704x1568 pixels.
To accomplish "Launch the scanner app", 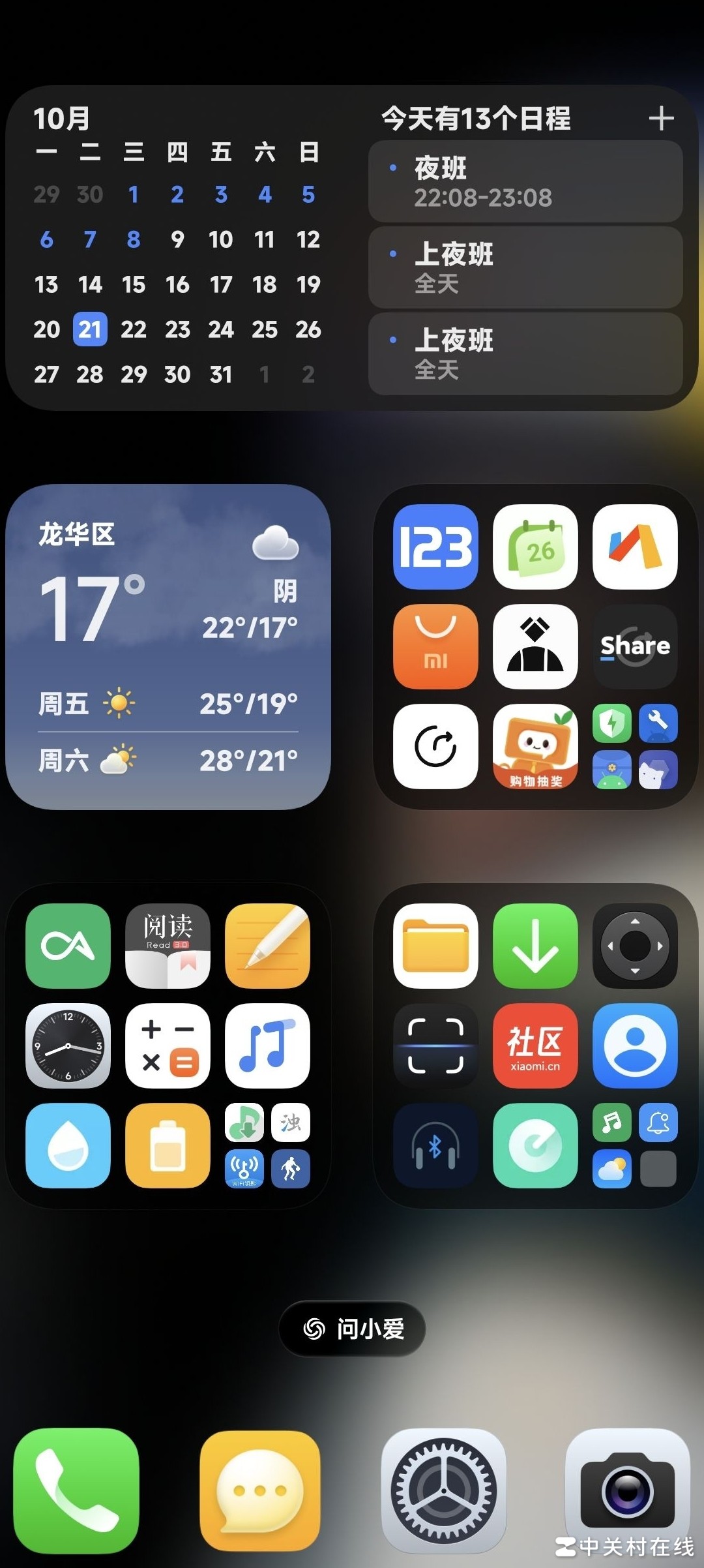I will click(435, 1046).
